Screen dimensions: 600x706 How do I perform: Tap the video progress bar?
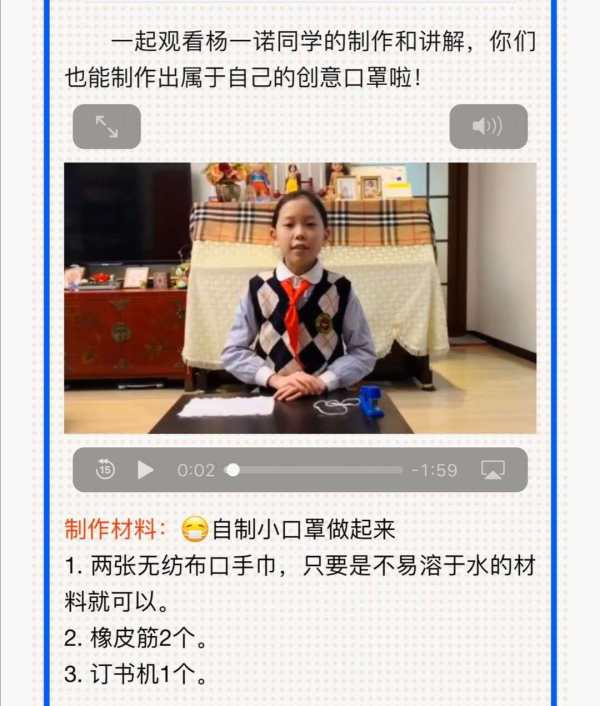318,469
